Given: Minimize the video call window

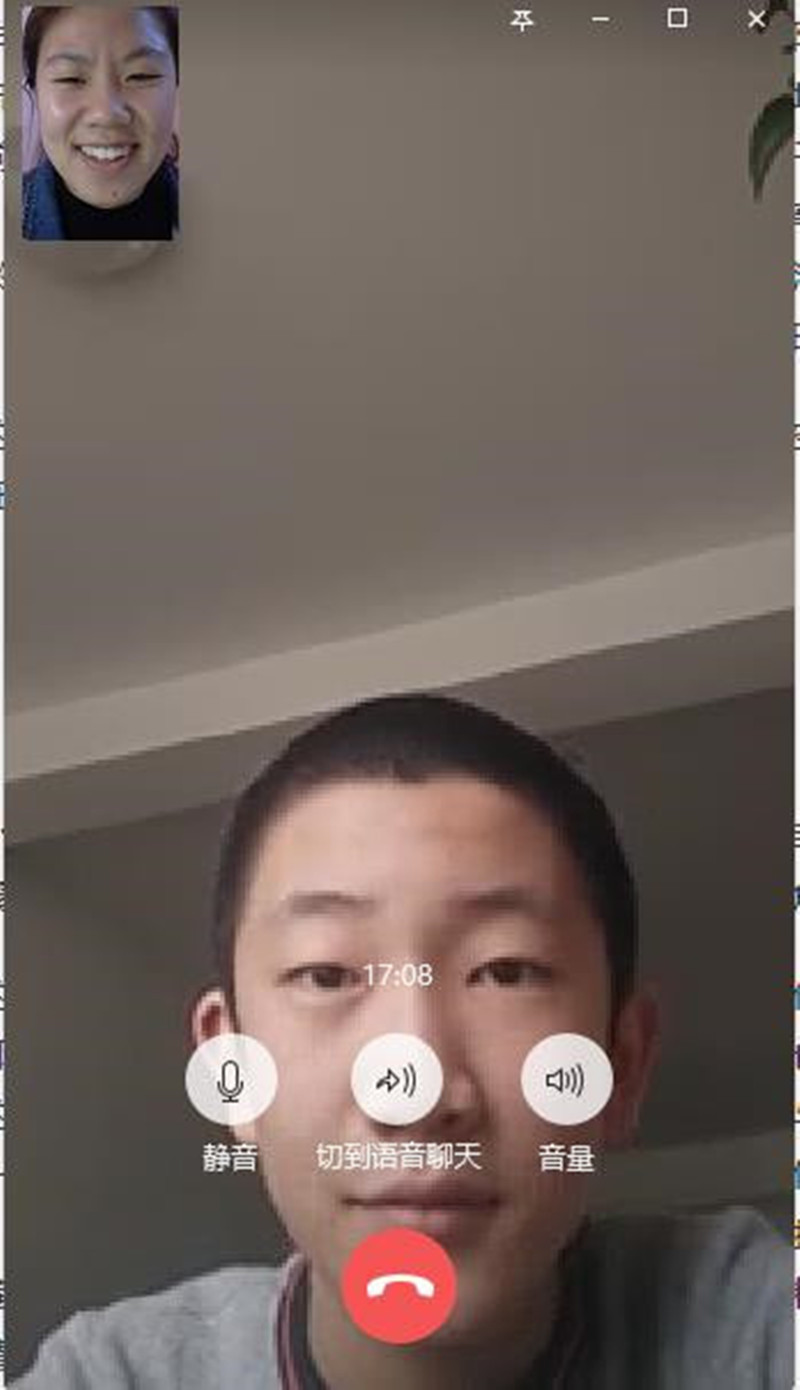Looking at the screenshot, I should pos(600,19).
